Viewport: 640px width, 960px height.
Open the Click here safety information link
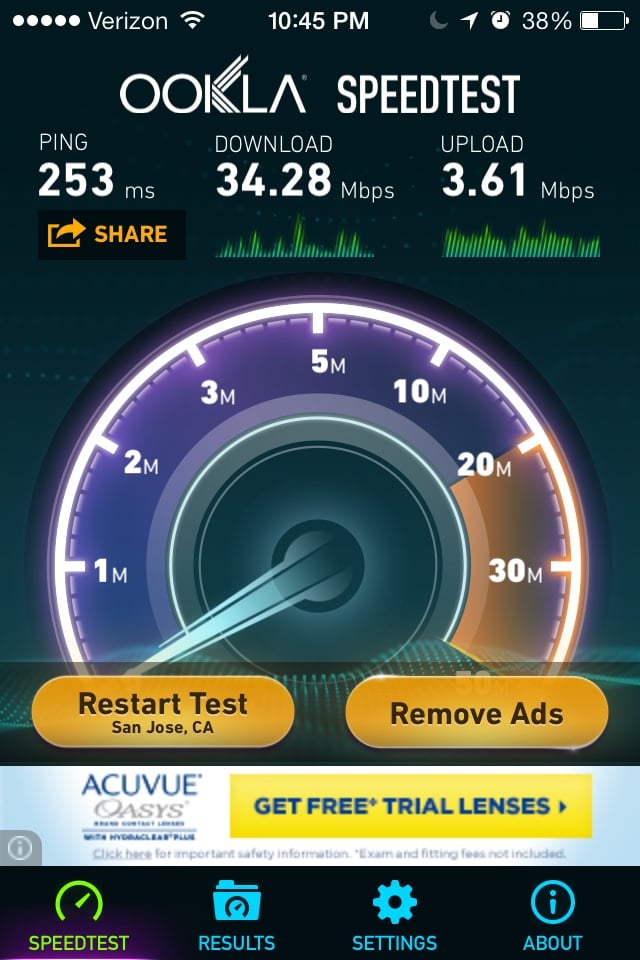click(x=122, y=854)
